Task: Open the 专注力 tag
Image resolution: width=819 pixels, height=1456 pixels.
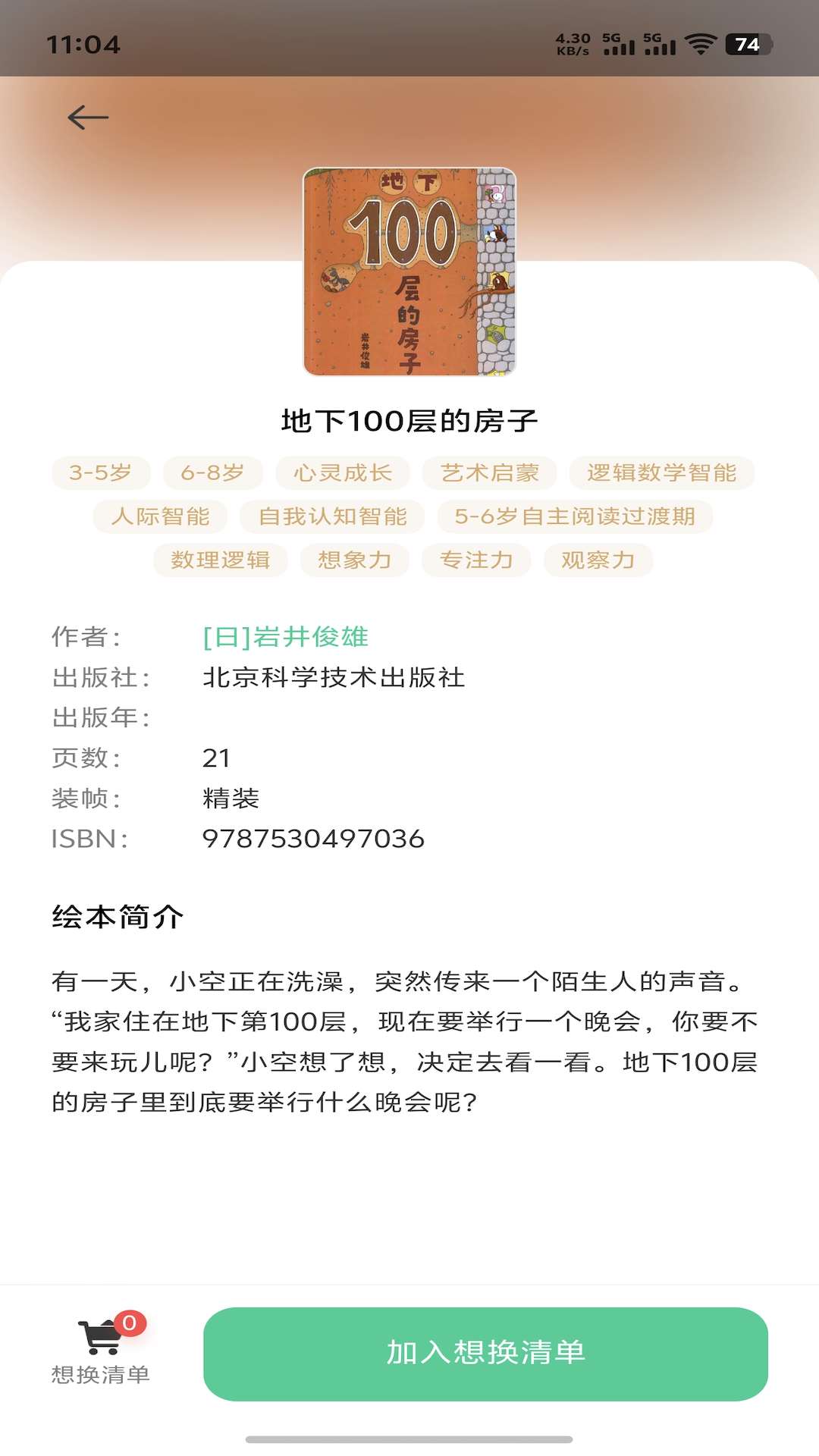Action: 476,560
